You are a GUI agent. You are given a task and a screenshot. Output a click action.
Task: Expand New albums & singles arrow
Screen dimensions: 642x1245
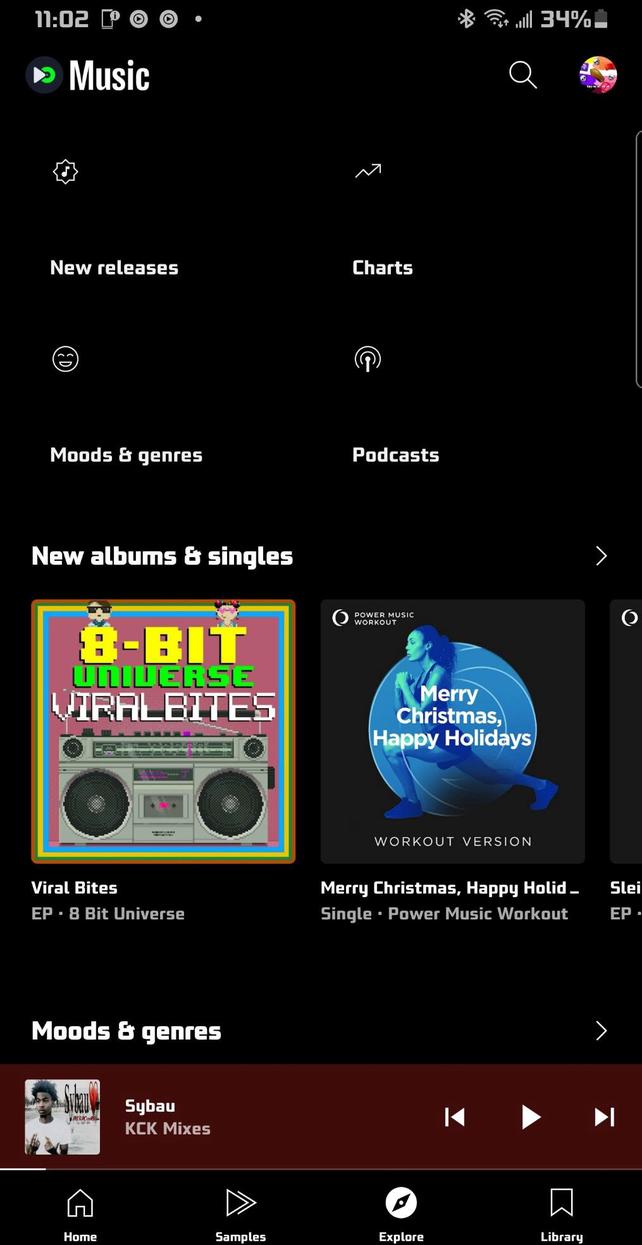pyautogui.click(x=601, y=556)
